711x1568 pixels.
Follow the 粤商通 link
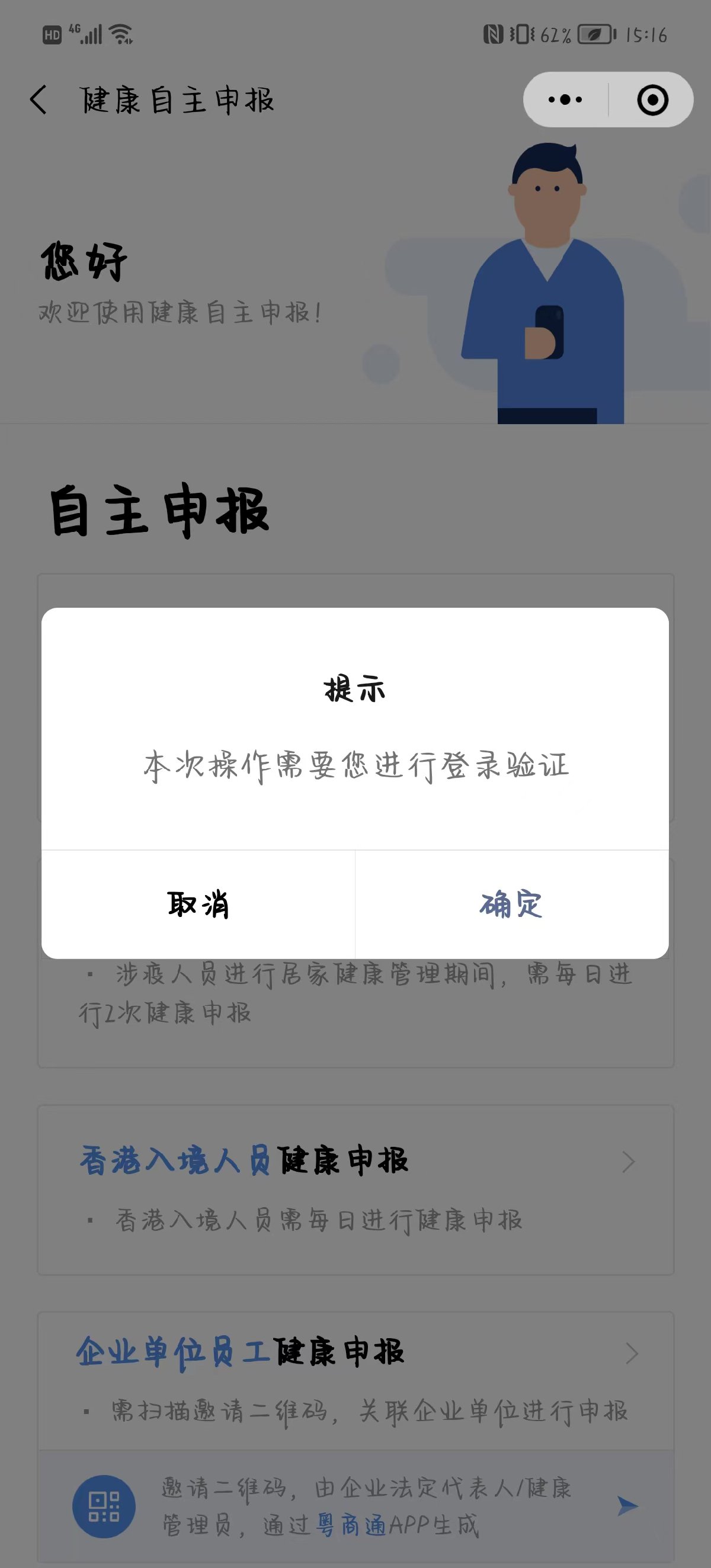(x=351, y=1525)
